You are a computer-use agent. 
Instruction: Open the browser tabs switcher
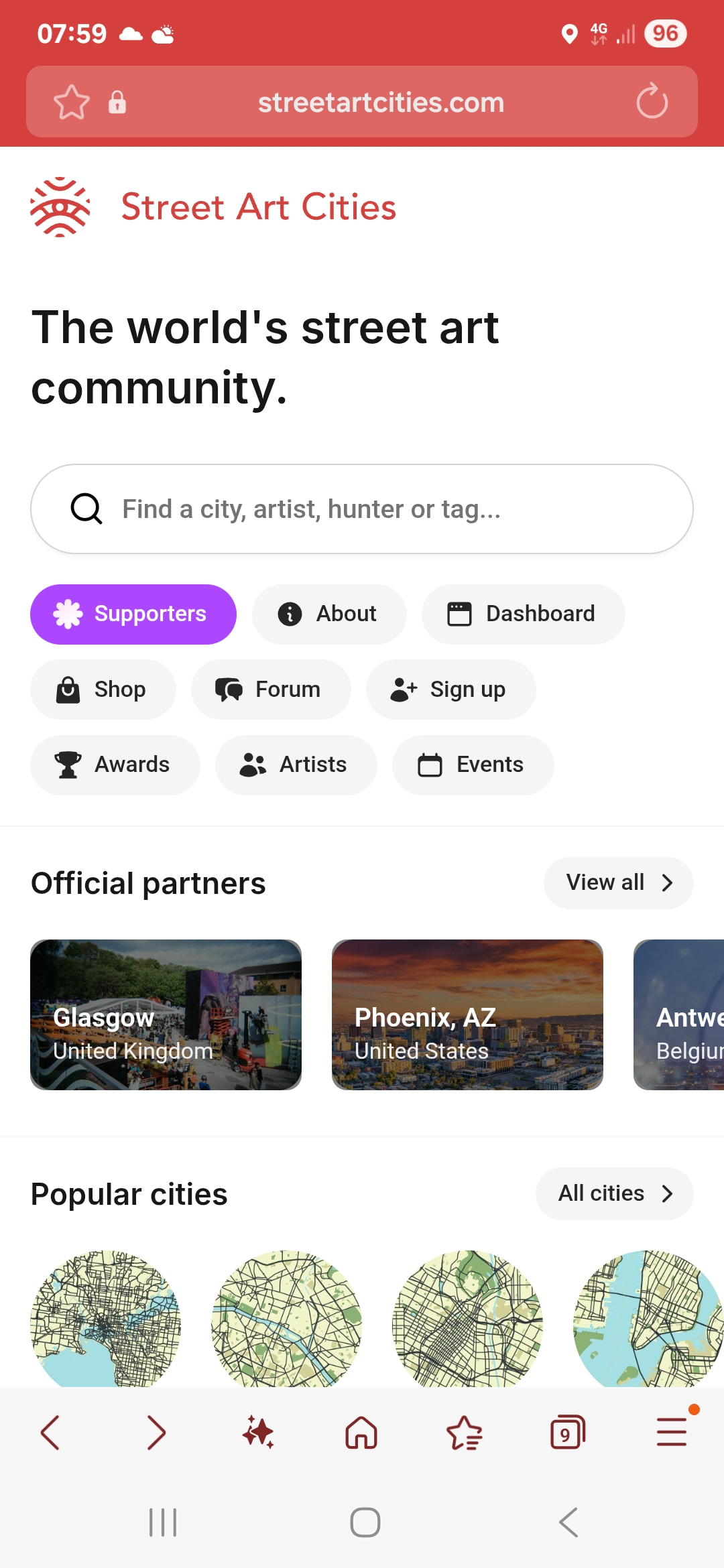pyautogui.click(x=567, y=1433)
